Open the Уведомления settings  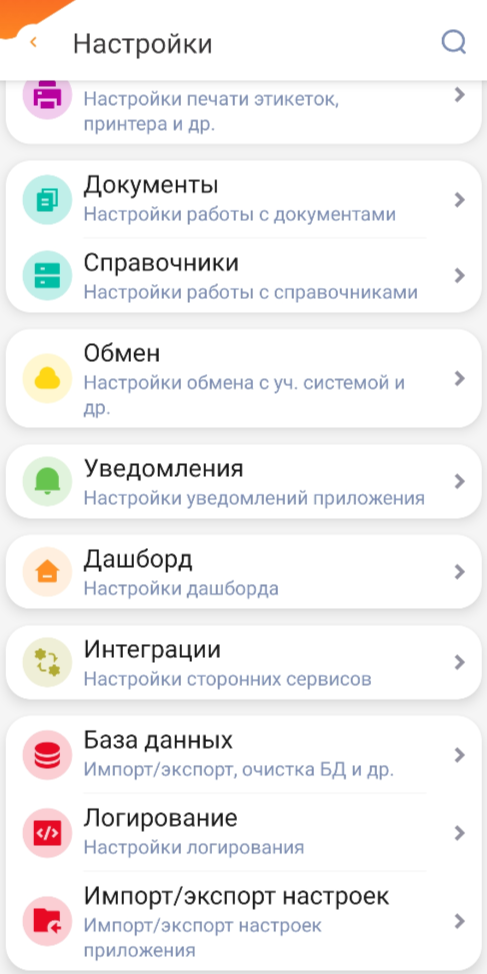coord(244,481)
